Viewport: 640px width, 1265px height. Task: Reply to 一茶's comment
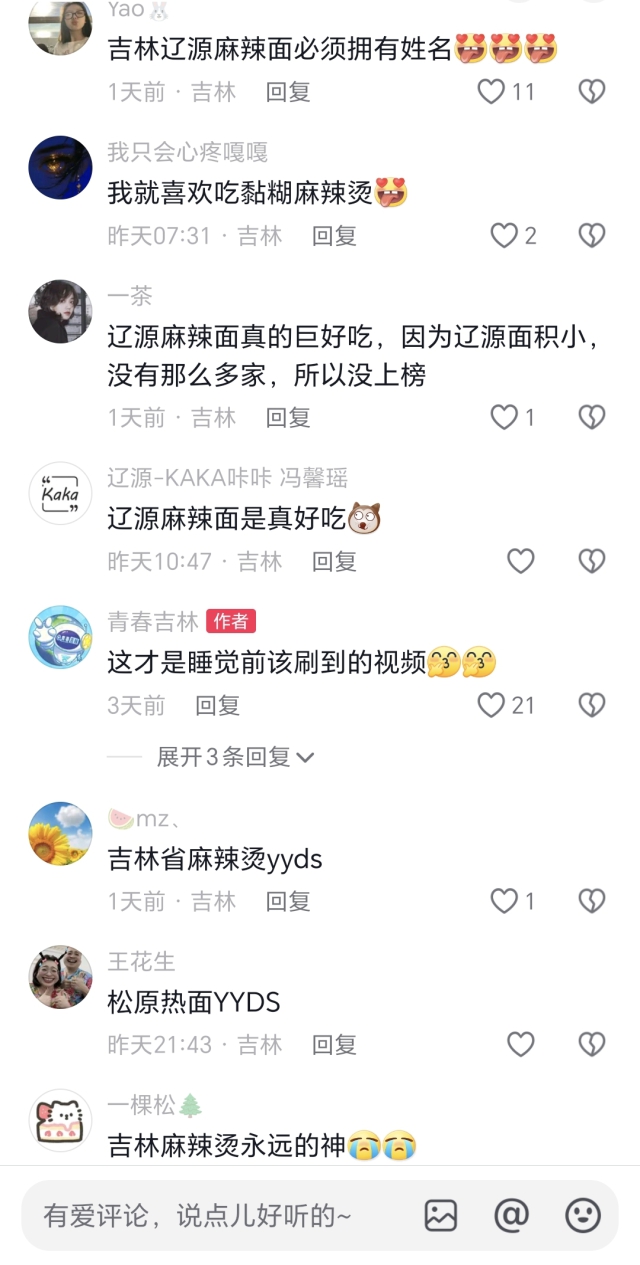click(288, 417)
